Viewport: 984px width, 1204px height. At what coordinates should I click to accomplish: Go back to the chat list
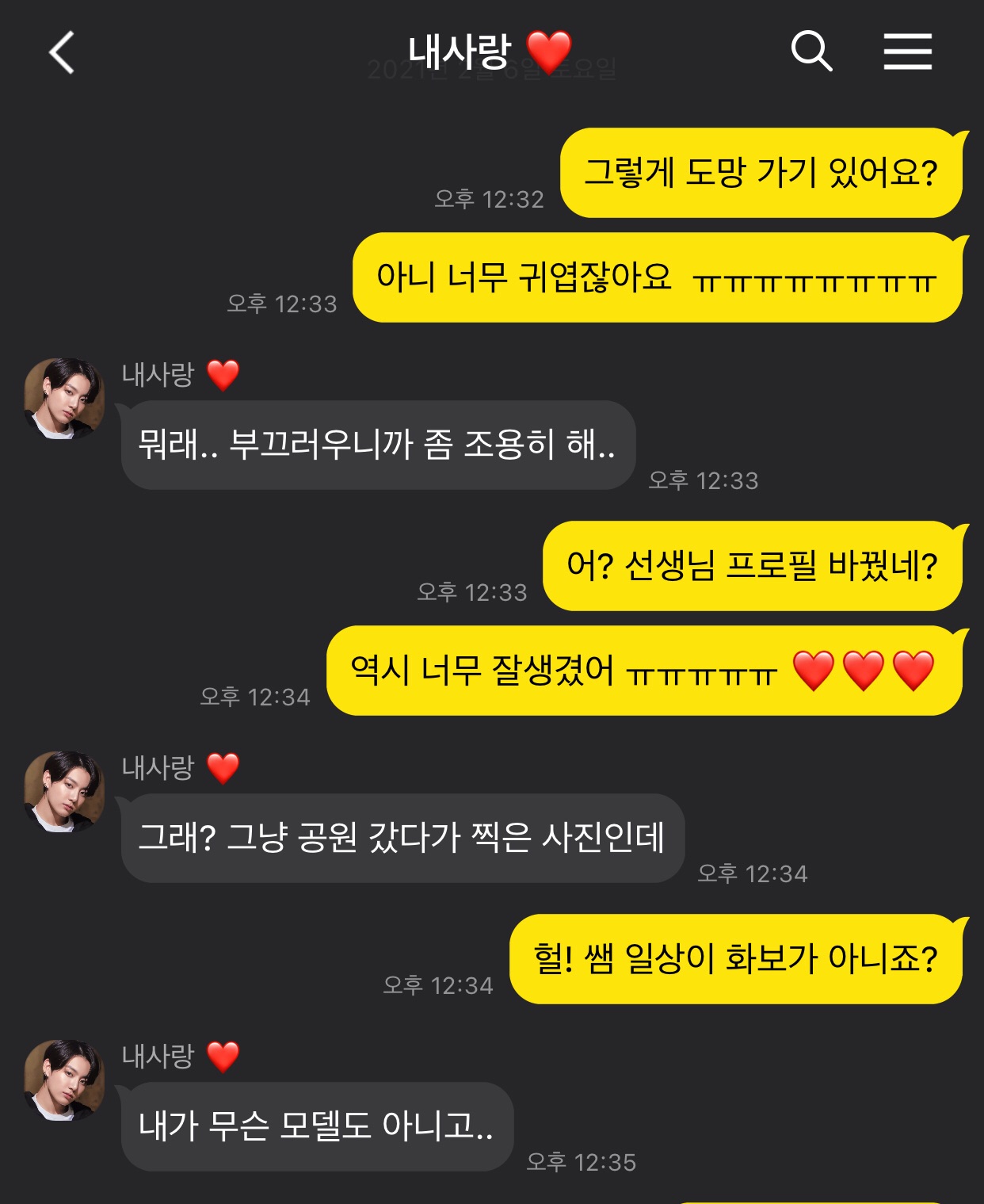point(62,52)
